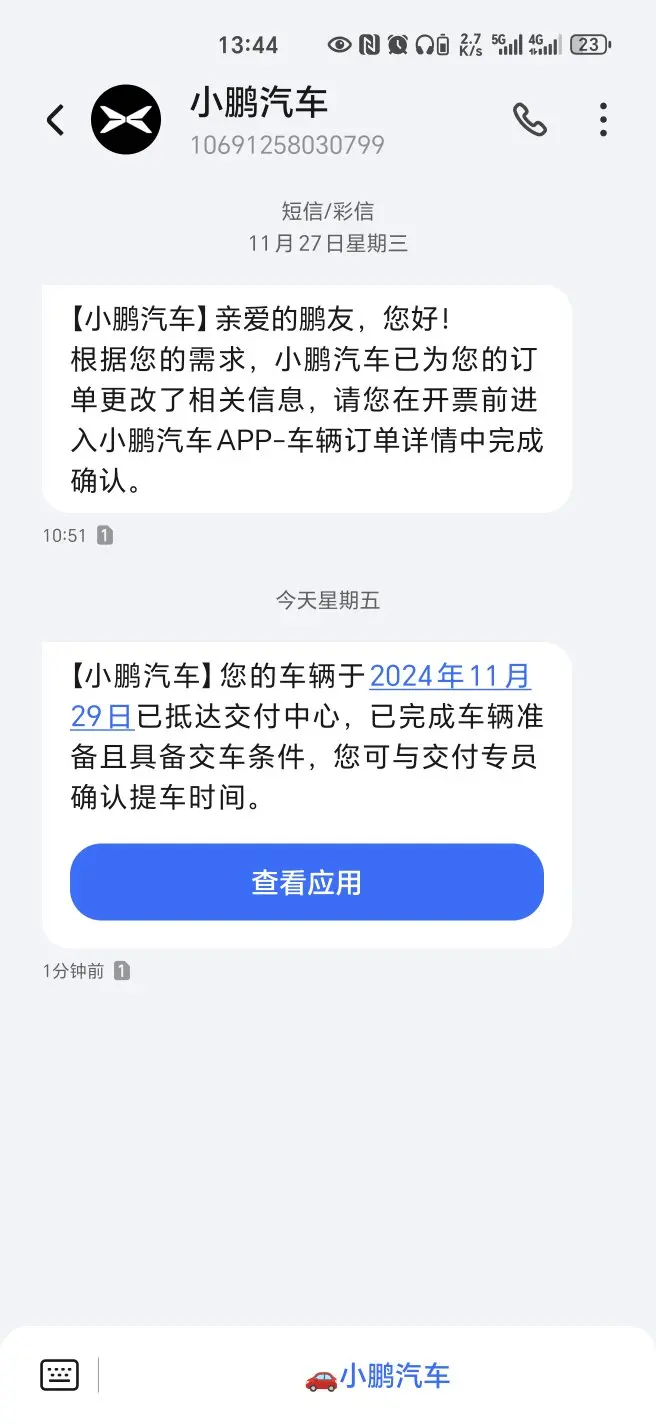Go back to the message list
656x1424 pixels.
(55, 121)
